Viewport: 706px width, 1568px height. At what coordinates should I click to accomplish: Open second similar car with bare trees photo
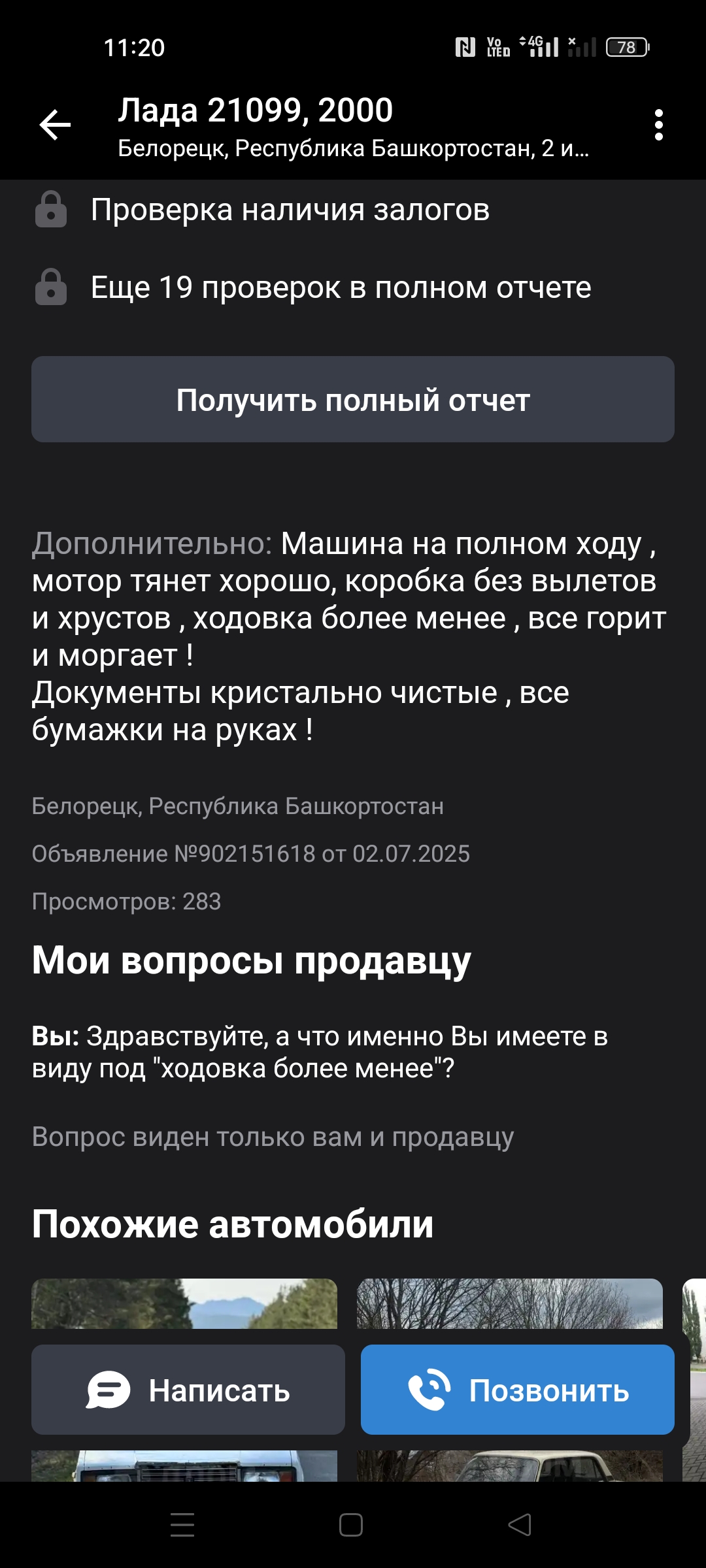point(510,1303)
